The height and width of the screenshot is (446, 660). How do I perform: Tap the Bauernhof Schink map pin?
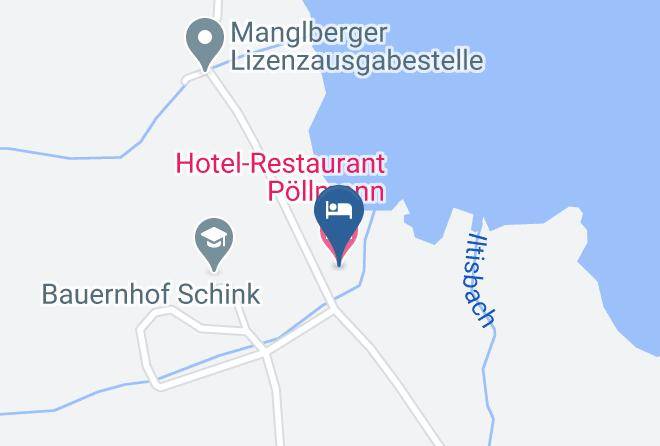pyautogui.click(x=214, y=244)
